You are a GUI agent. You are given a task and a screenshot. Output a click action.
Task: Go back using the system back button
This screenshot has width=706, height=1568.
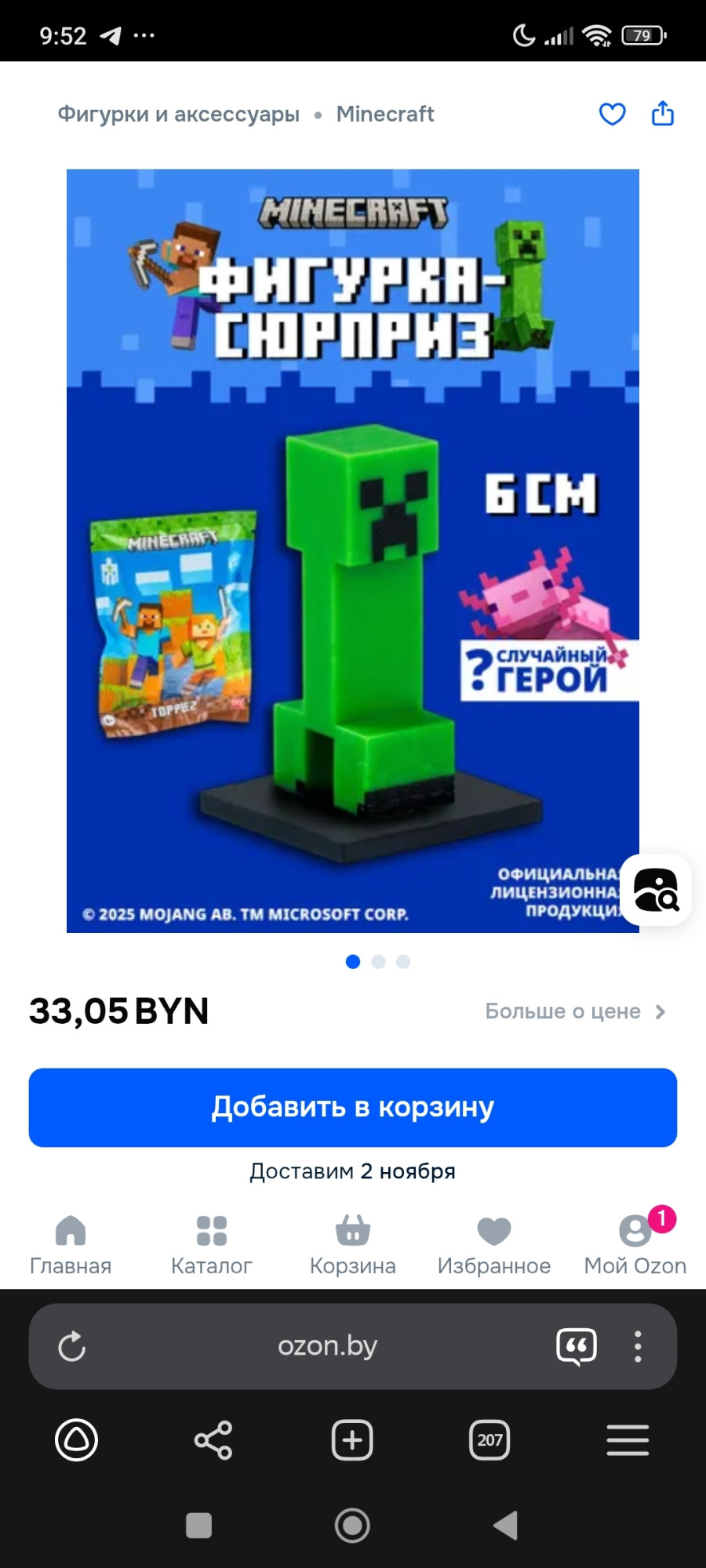point(506,1526)
